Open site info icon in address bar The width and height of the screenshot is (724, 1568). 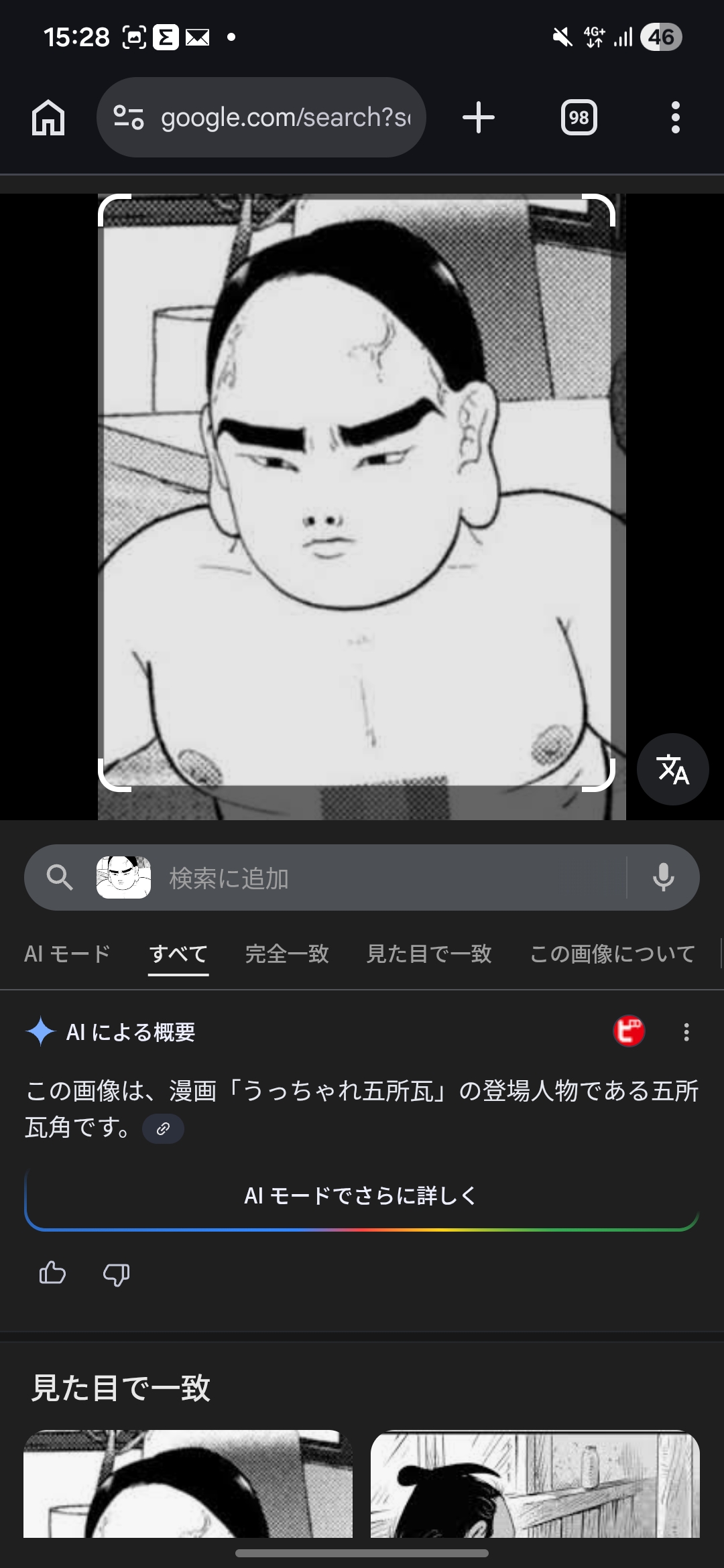[x=128, y=118]
